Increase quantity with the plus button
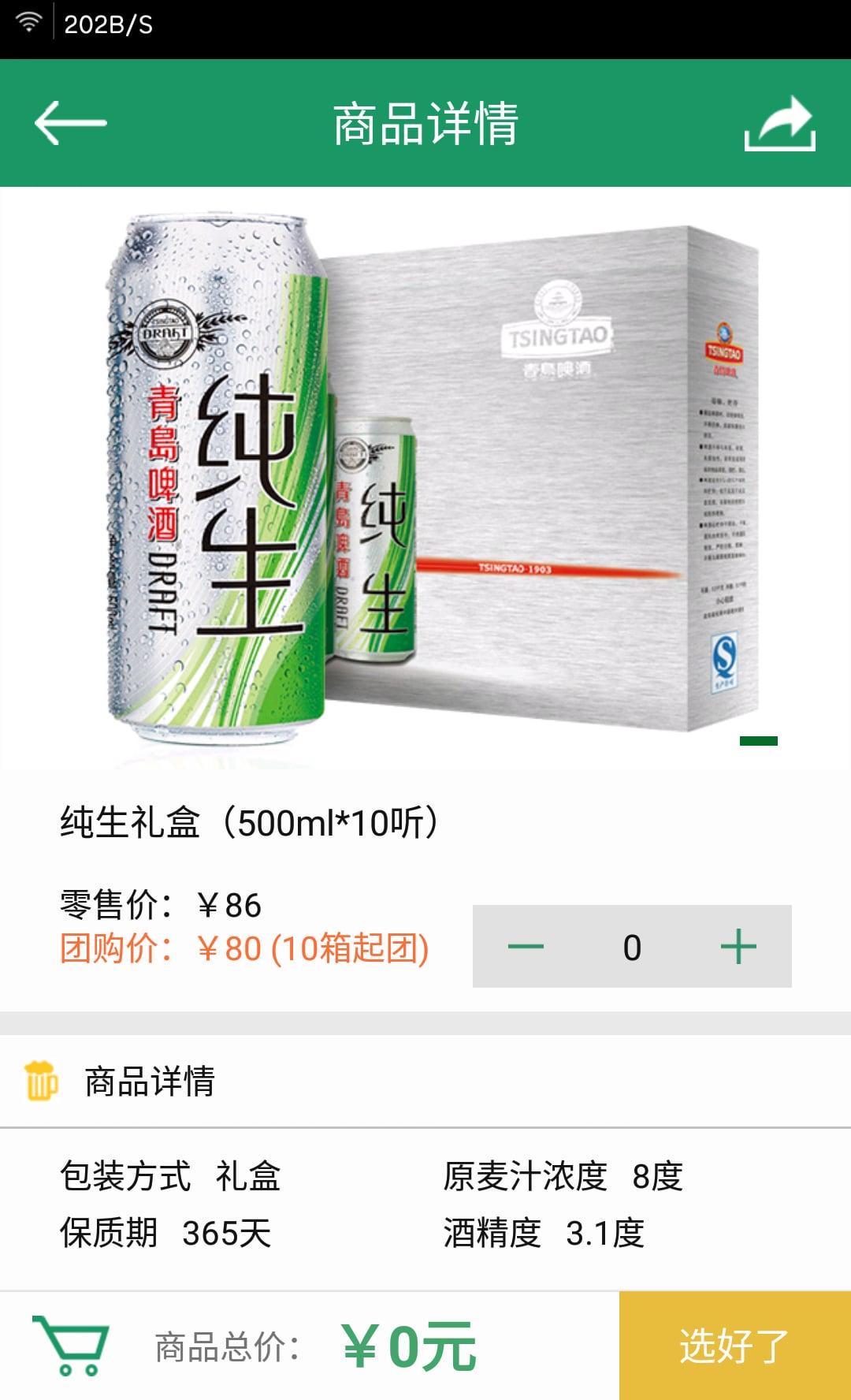The image size is (851, 1400). pyautogui.click(x=738, y=947)
